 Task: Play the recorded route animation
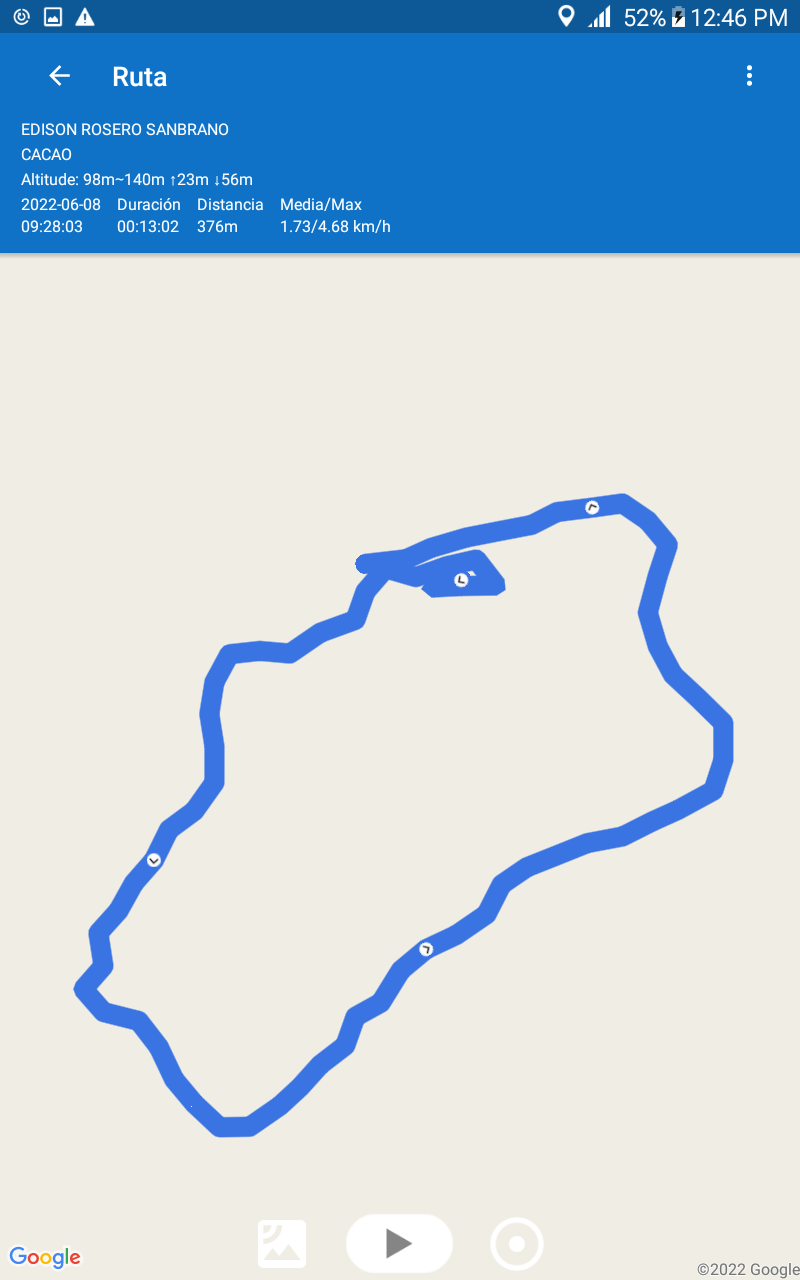click(399, 1243)
